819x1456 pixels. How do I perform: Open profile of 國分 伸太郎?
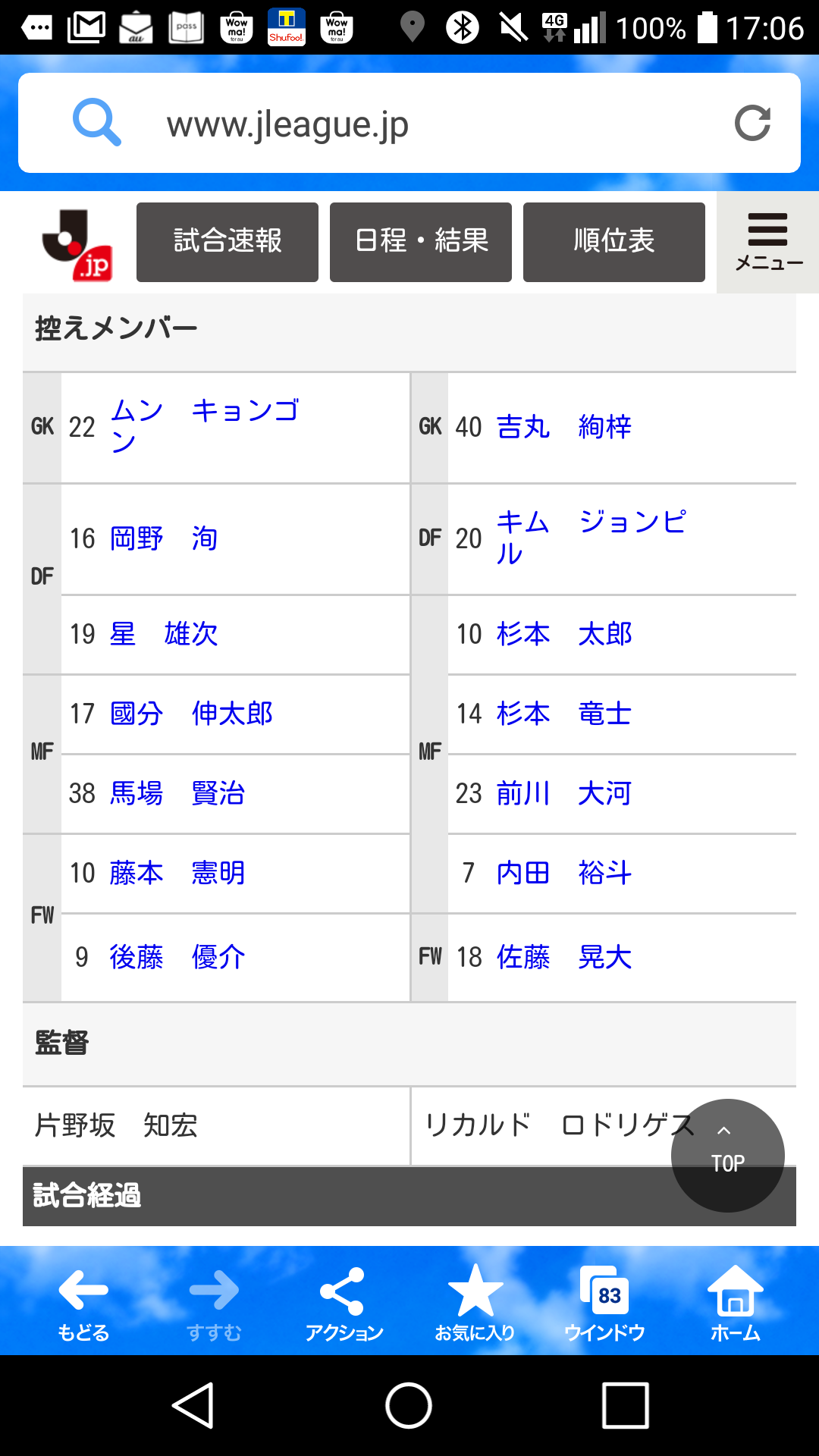191,714
